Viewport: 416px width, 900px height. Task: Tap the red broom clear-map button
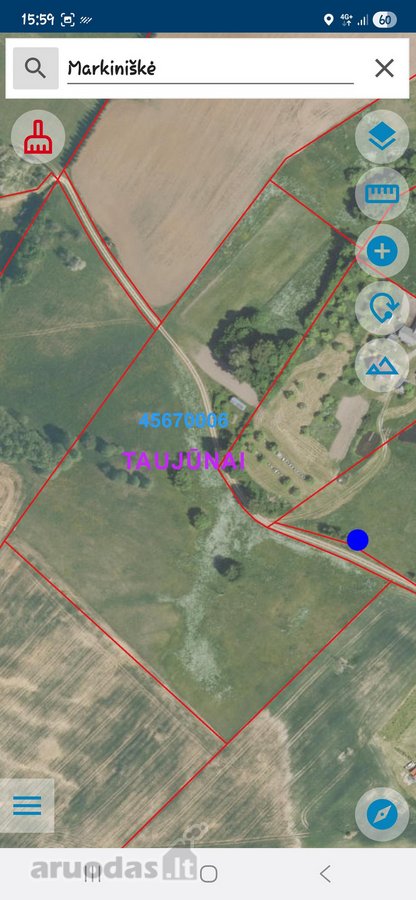tap(38, 137)
